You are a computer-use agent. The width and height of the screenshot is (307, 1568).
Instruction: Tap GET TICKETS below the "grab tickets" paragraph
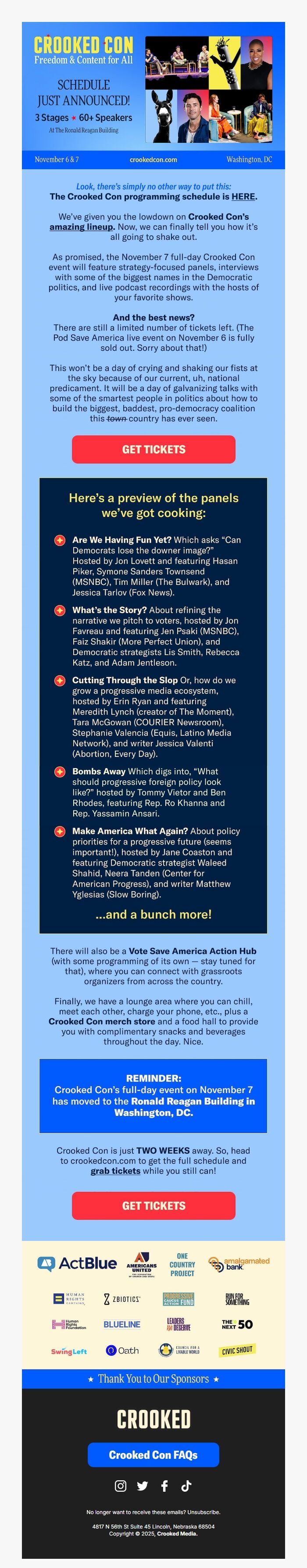coord(153,1206)
